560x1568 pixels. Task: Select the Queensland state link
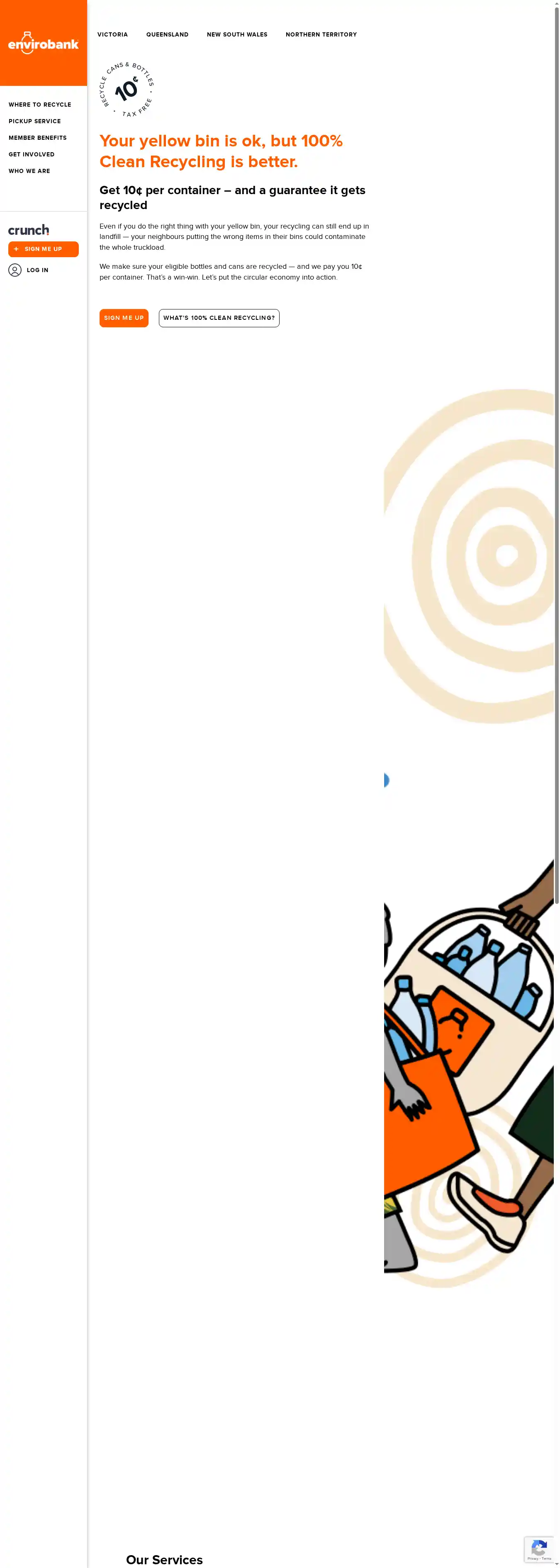click(167, 35)
